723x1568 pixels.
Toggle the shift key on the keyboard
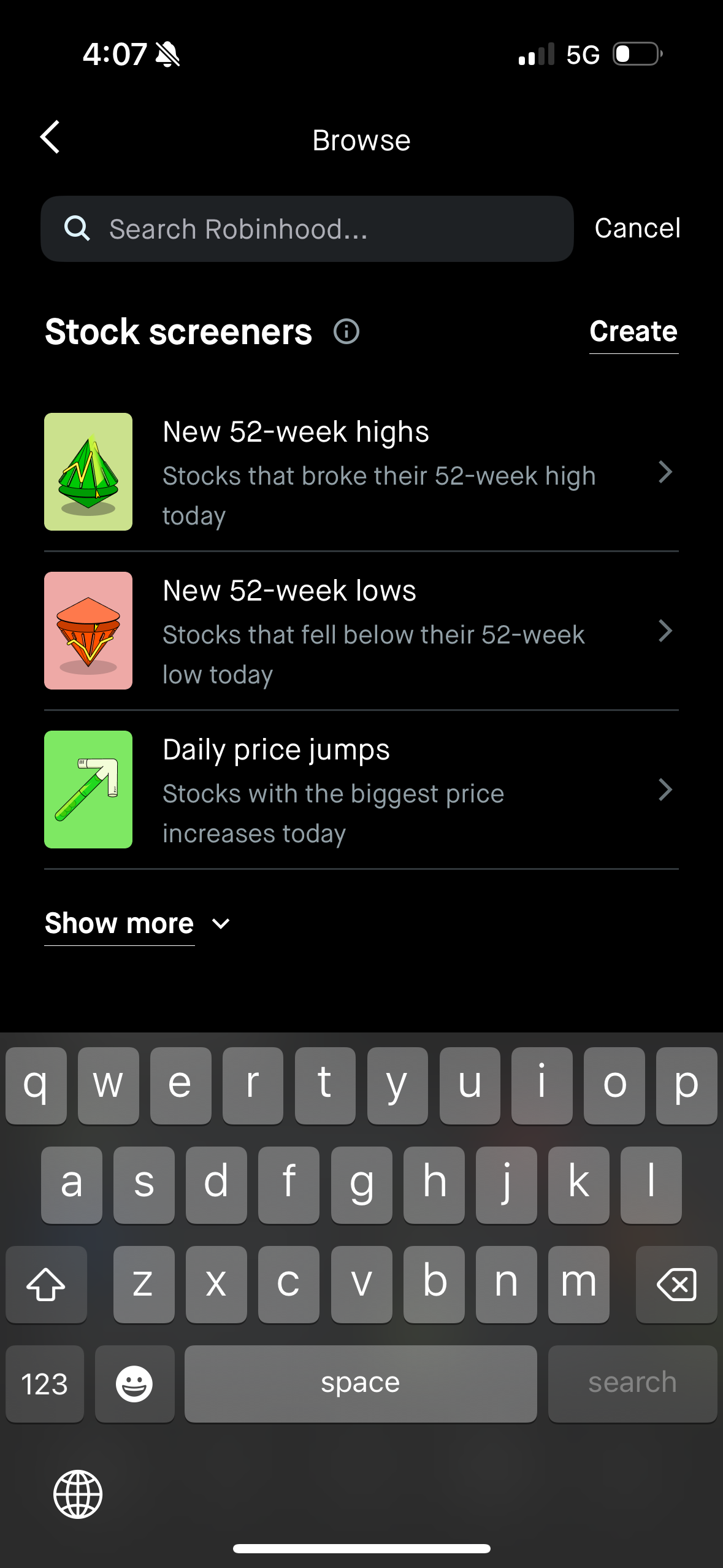[46, 1285]
